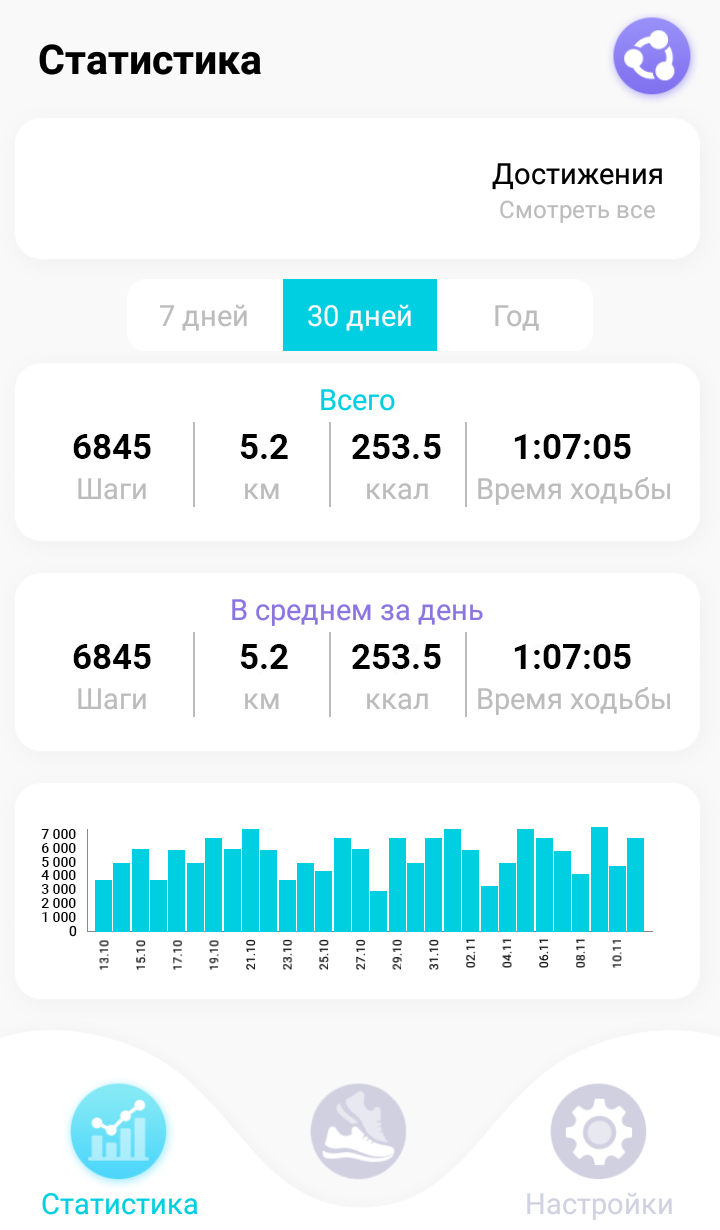This screenshot has width=720, height=1230.
Task: Open all achievements via Смотреть все
Action: 577,211
